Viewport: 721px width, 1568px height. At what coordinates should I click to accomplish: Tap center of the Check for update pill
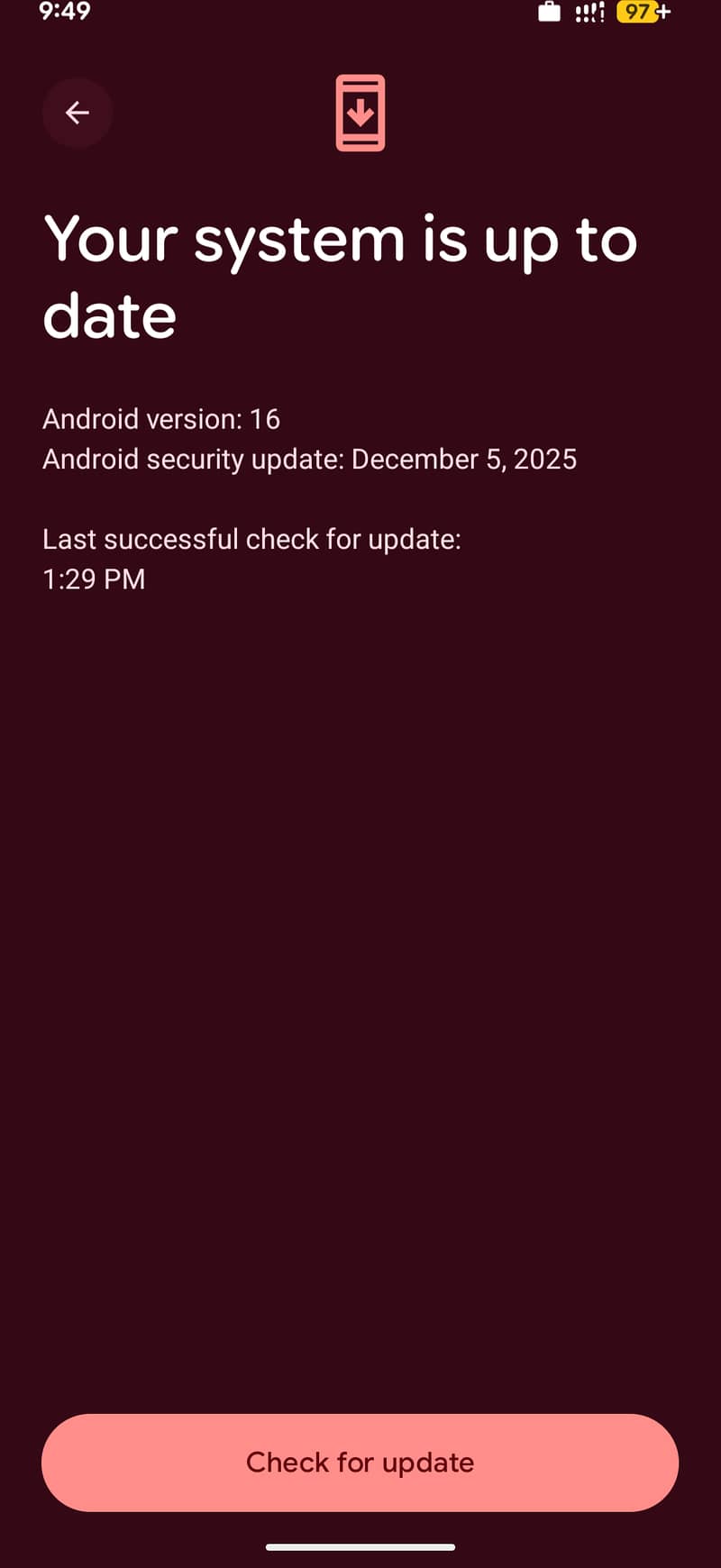pyautogui.click(x=360, y=1462)
